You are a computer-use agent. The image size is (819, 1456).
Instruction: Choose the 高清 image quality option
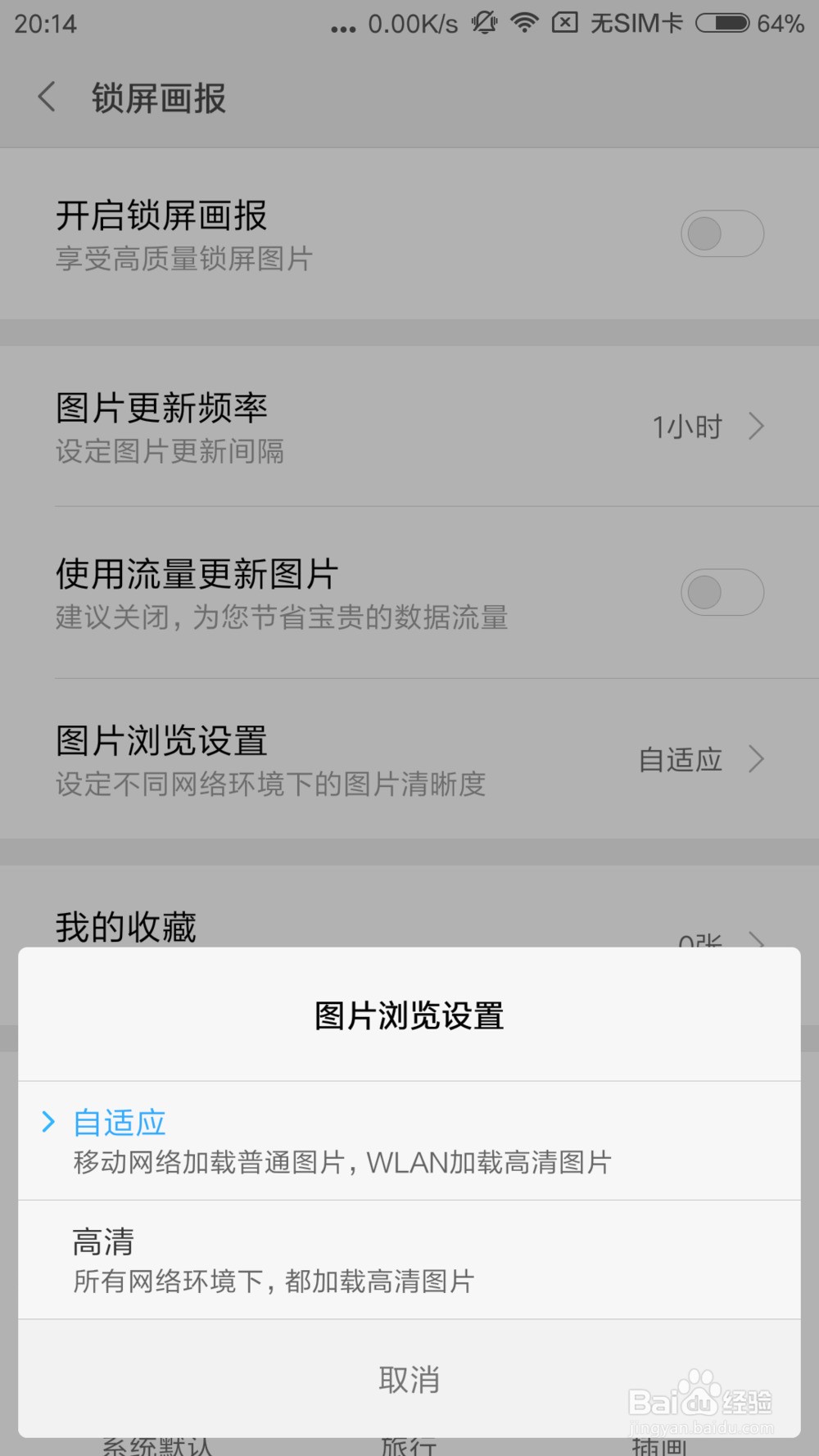click(x=409, y=1259)
